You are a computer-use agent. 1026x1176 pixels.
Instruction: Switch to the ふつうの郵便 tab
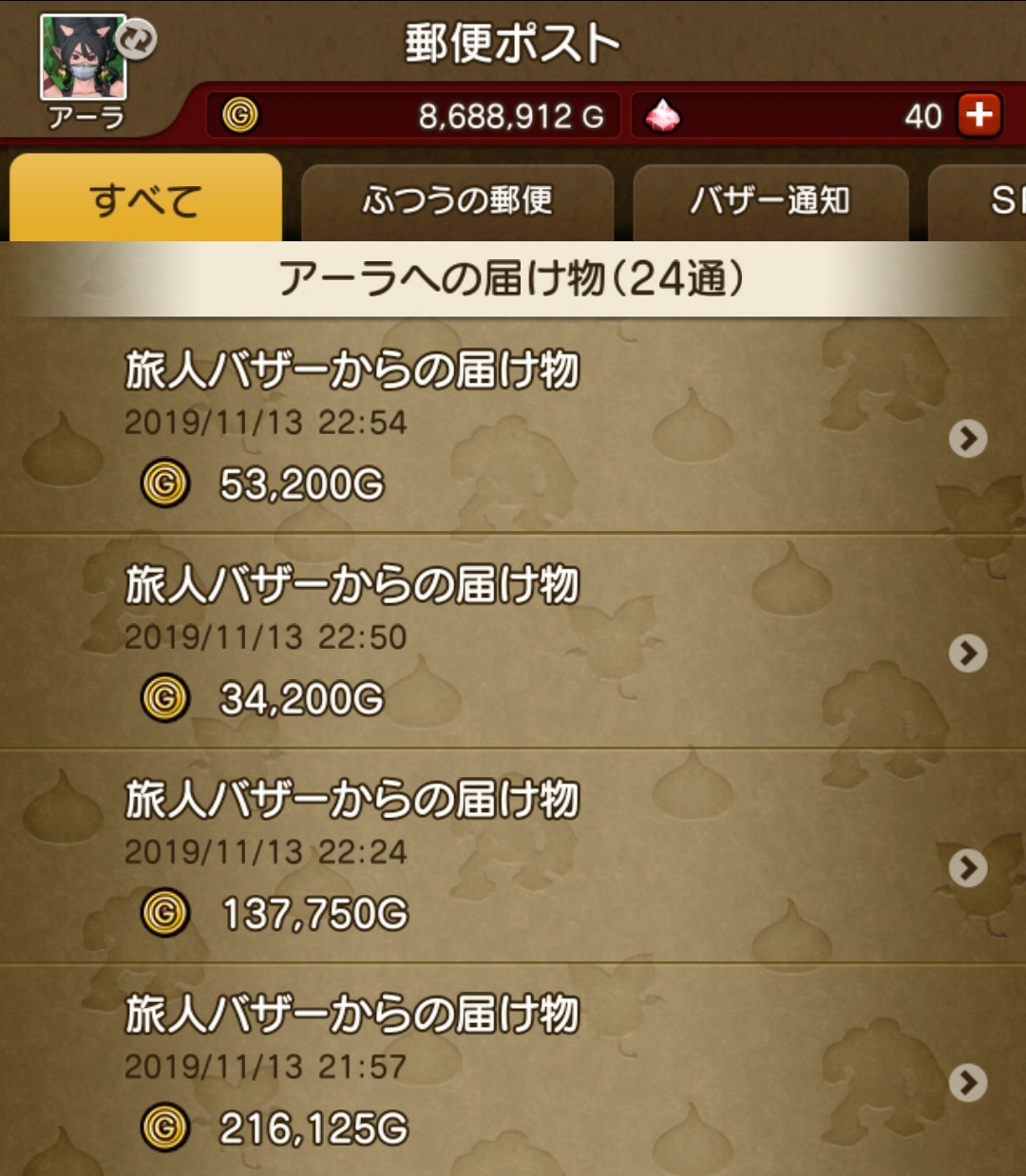[459, 199]
